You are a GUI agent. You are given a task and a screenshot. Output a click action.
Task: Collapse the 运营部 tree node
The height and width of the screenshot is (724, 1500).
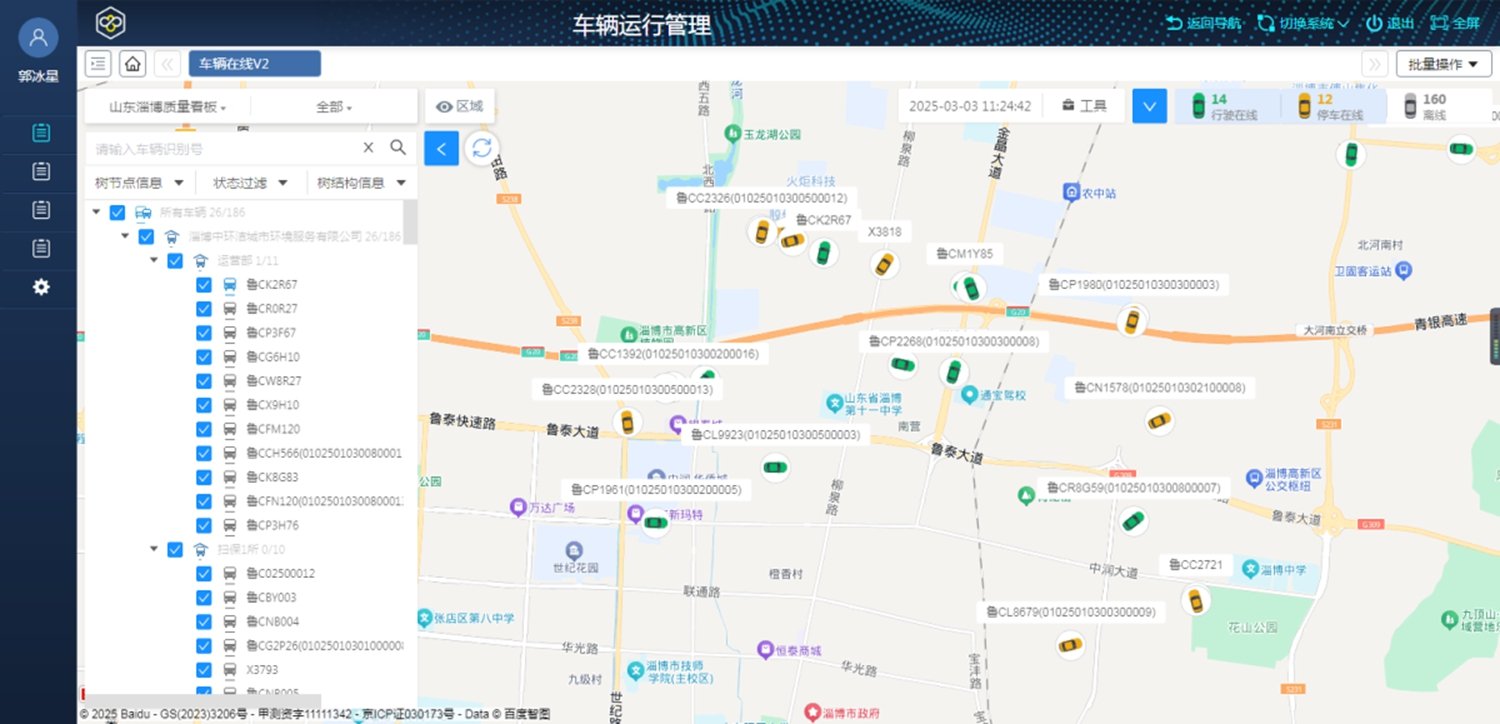pos(154,260)
